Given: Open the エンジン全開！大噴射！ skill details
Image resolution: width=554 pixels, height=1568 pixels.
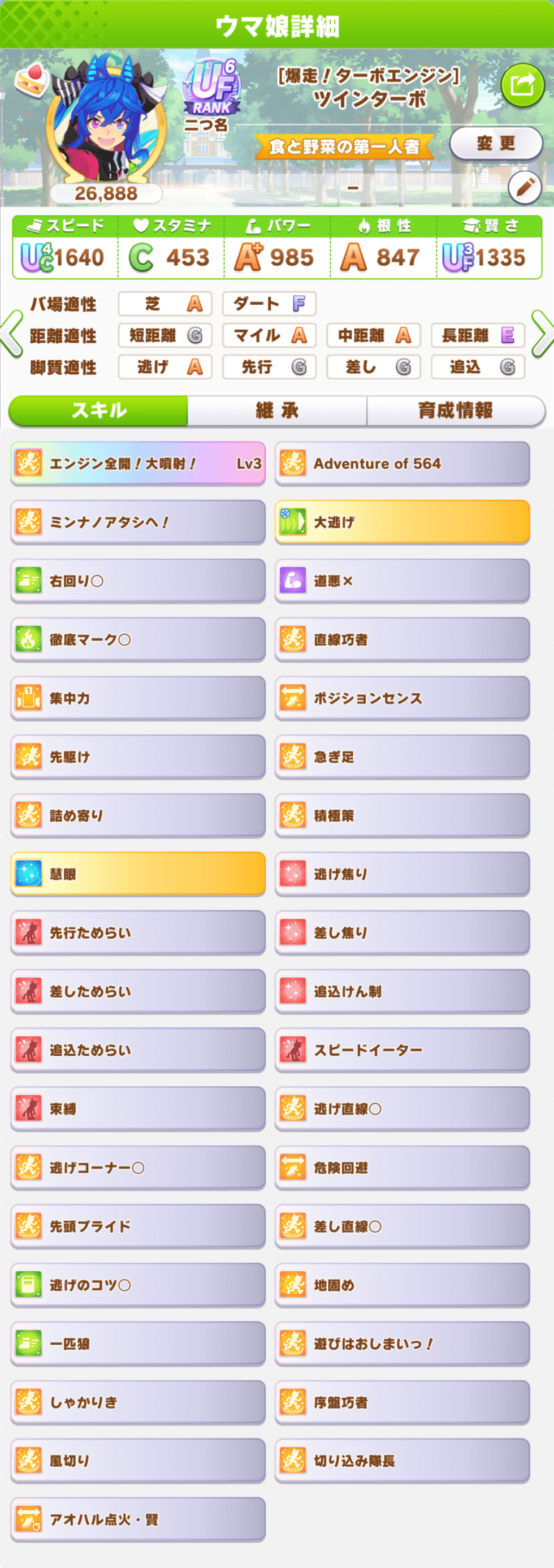Looking at the screenshot, I should point(137,463).
